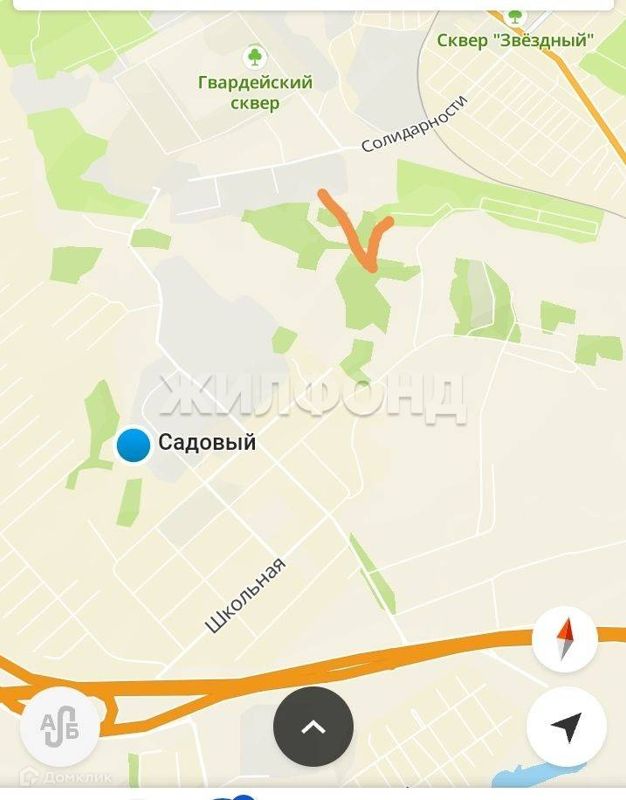This screenshot has height=800, width=626.
Task: Open Гвардейский сквер park point
Action: click(254, 56)
